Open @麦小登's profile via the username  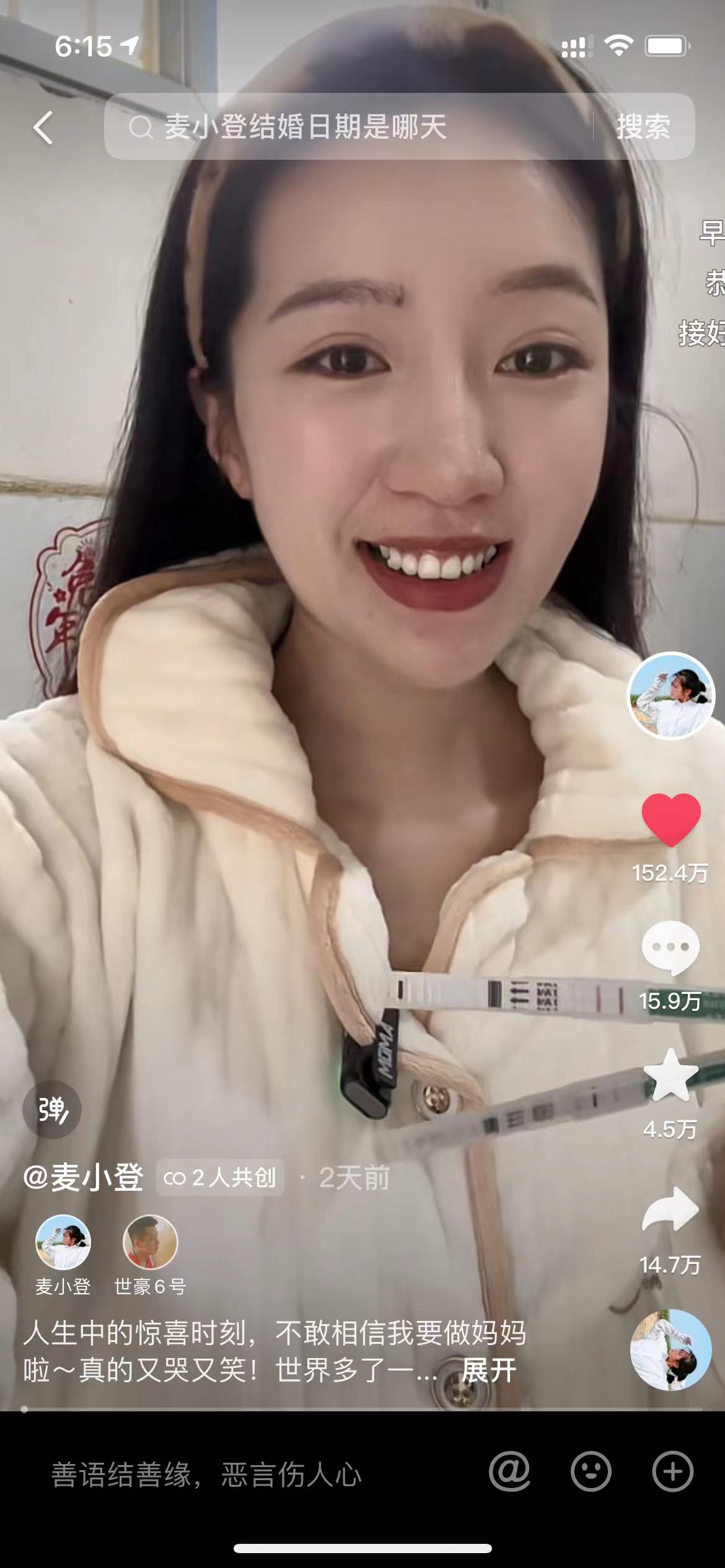pos(87,1177)
